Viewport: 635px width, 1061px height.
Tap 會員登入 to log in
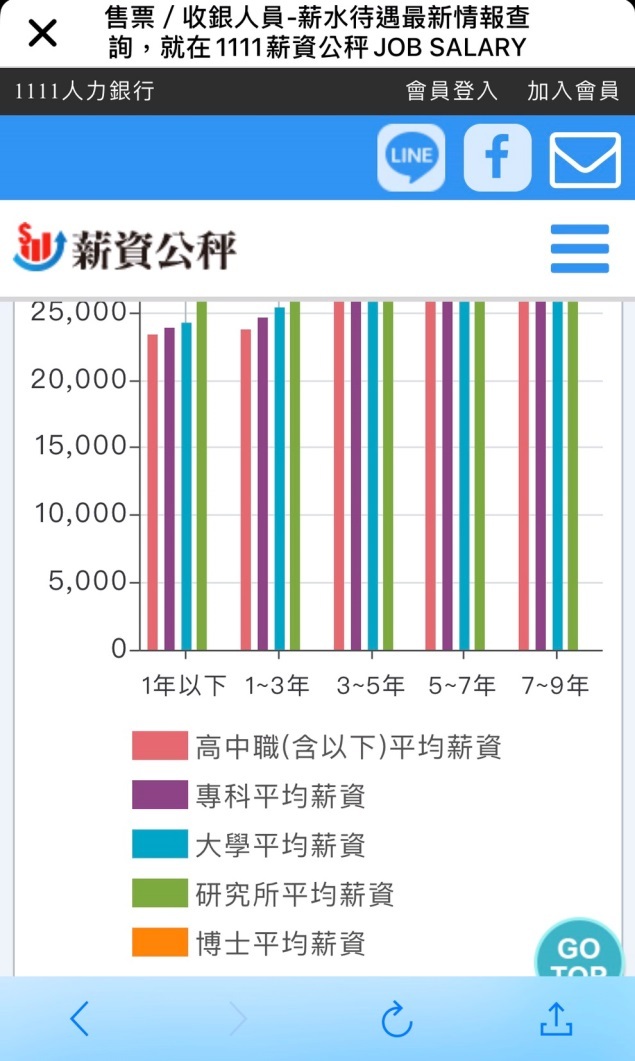pyautogui.click(x=451, y=92)
